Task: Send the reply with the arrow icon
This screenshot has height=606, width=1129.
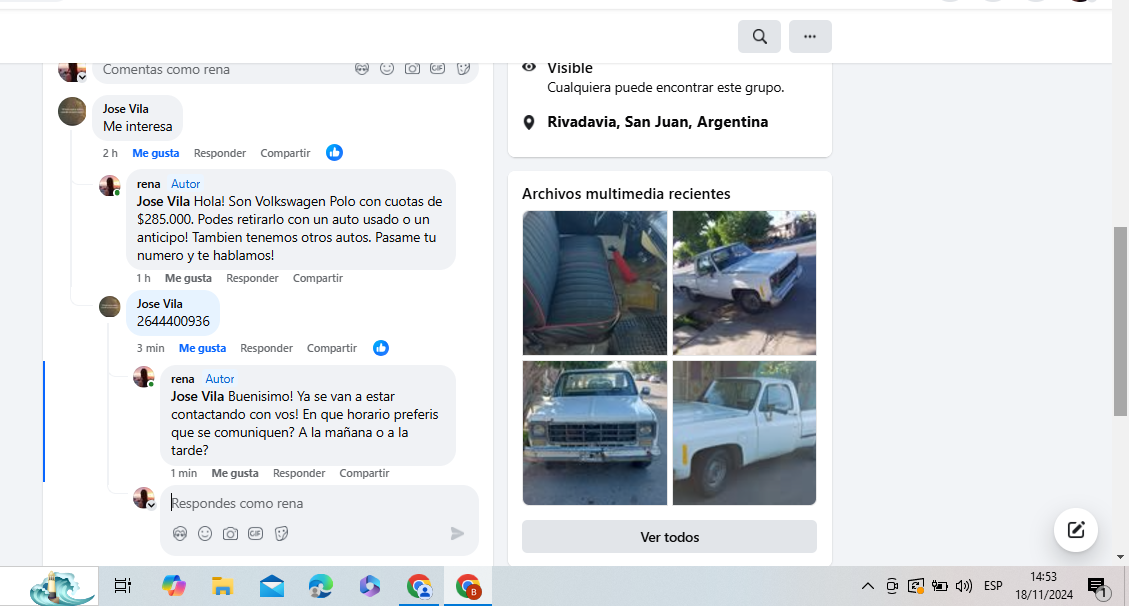Action: tap(457, 534)
